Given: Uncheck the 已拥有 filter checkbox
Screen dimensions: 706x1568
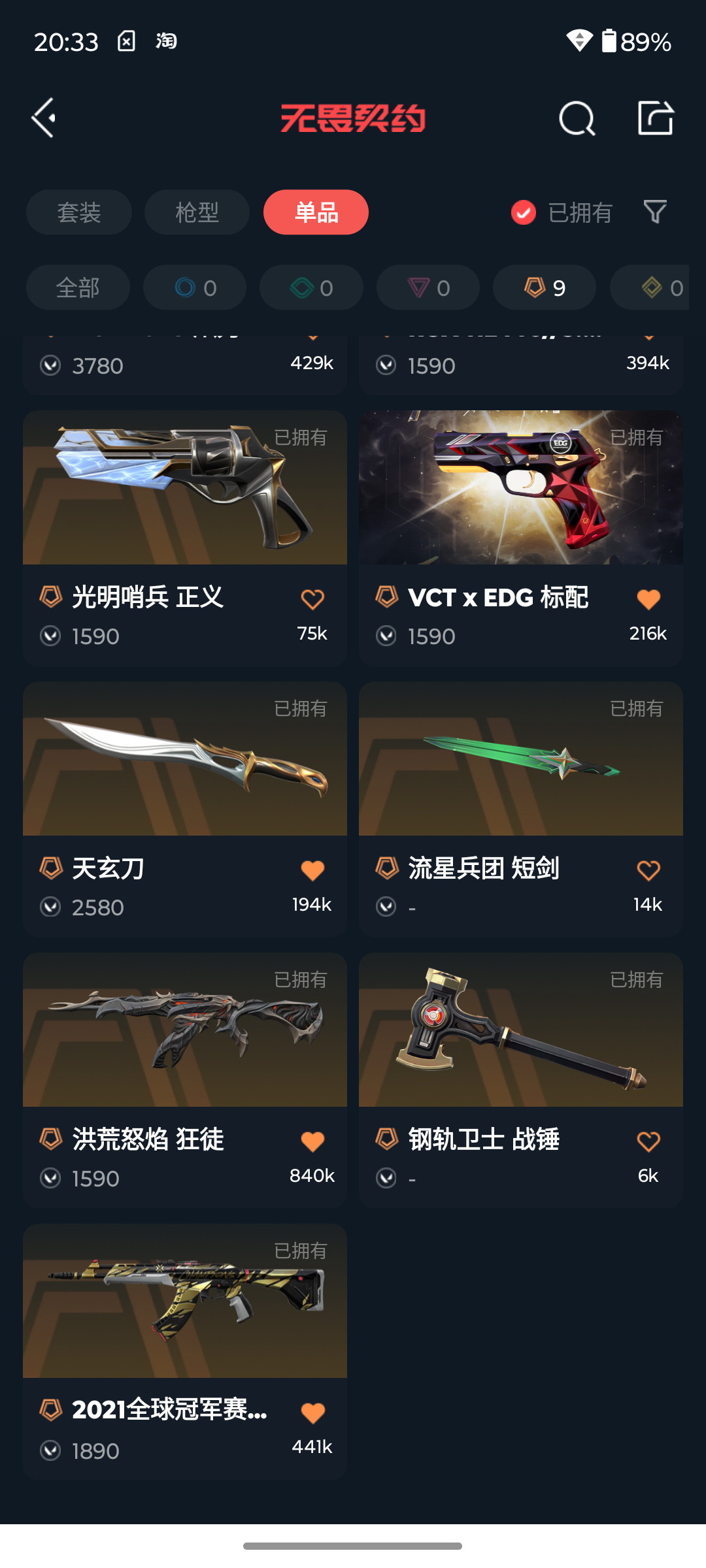Looking at the screenshot, I should [523, 212].
